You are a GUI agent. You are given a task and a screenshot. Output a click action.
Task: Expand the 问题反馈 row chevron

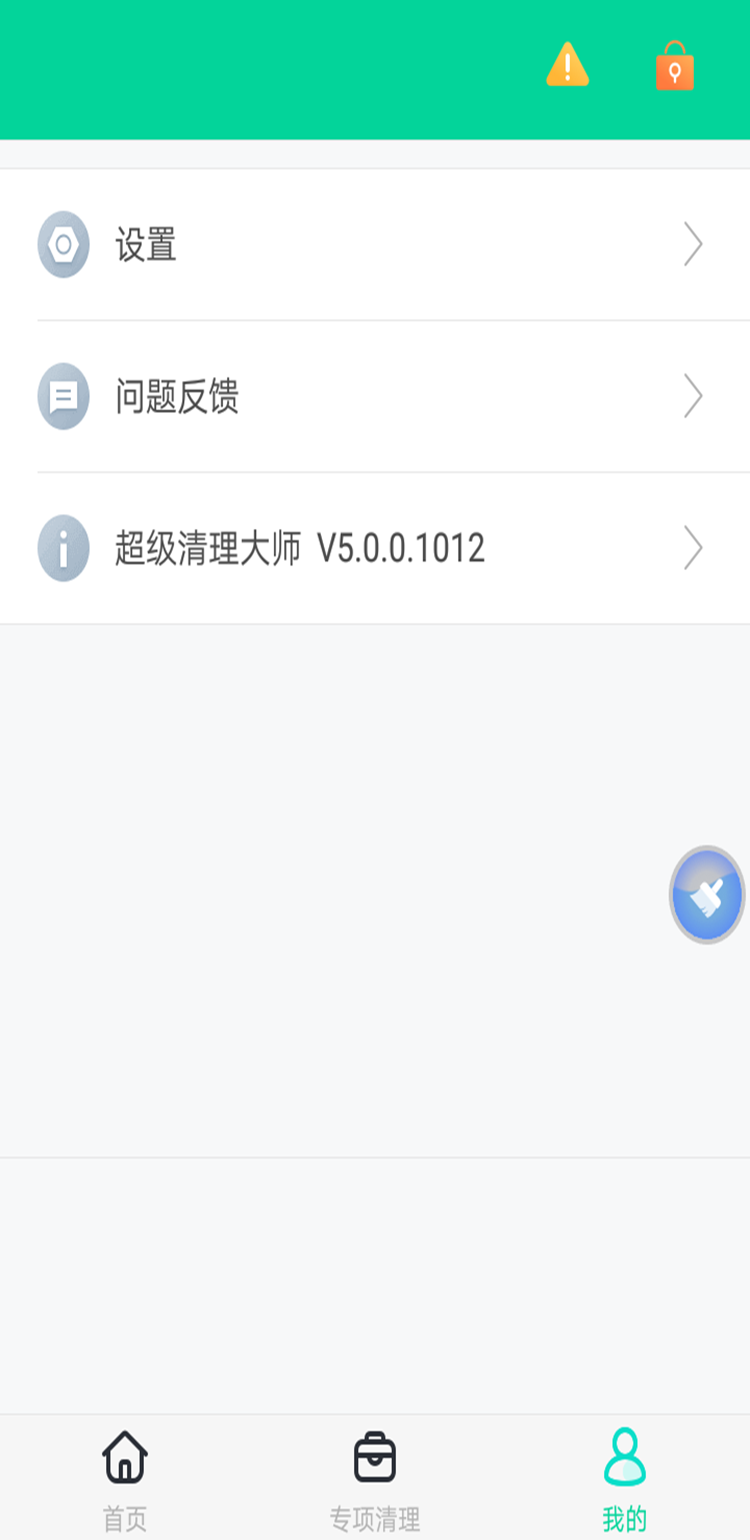click(693, 396)
